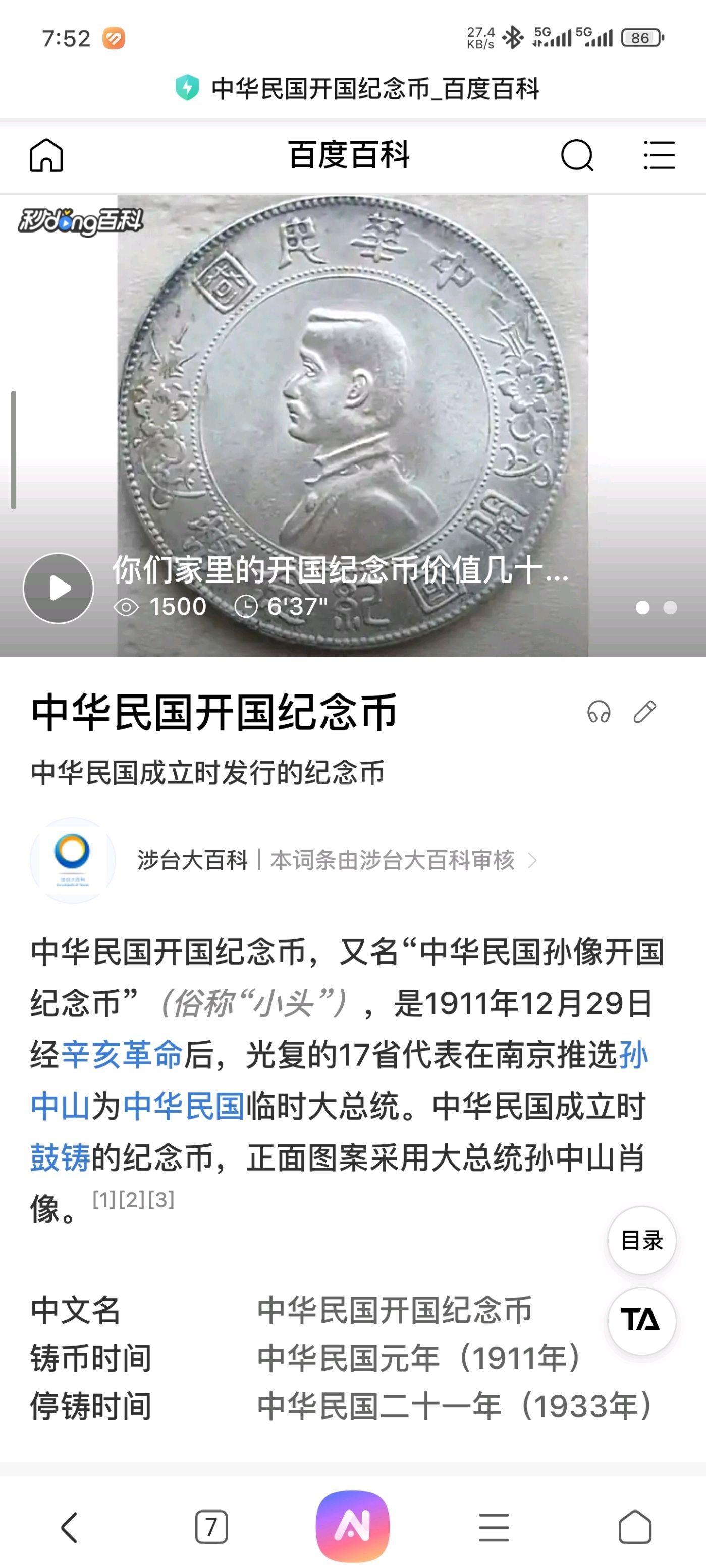Listen to the article via the headphone icon
Screen dimensions: 706x1568
coord(598,712)
